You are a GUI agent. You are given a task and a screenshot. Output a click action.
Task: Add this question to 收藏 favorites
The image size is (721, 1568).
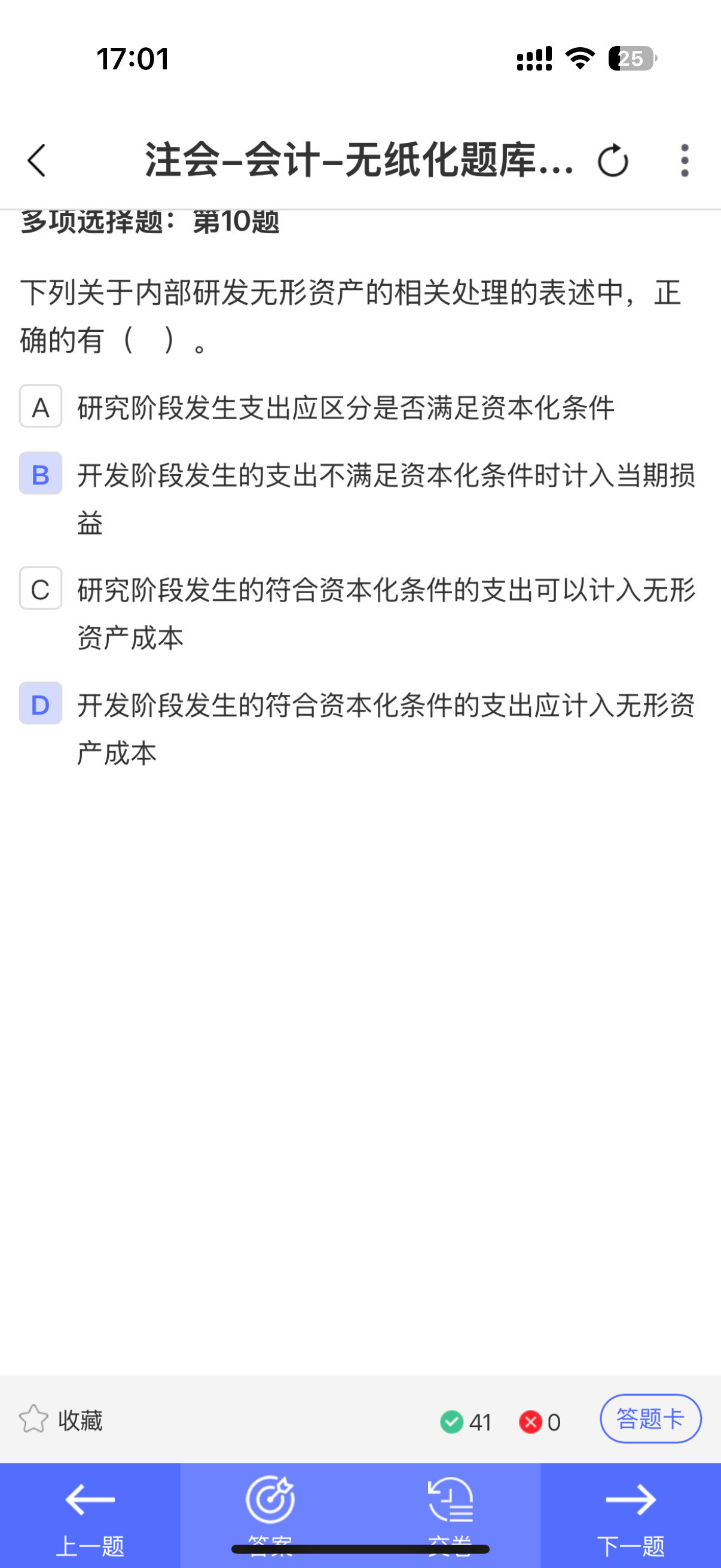tap(61, 1420)
